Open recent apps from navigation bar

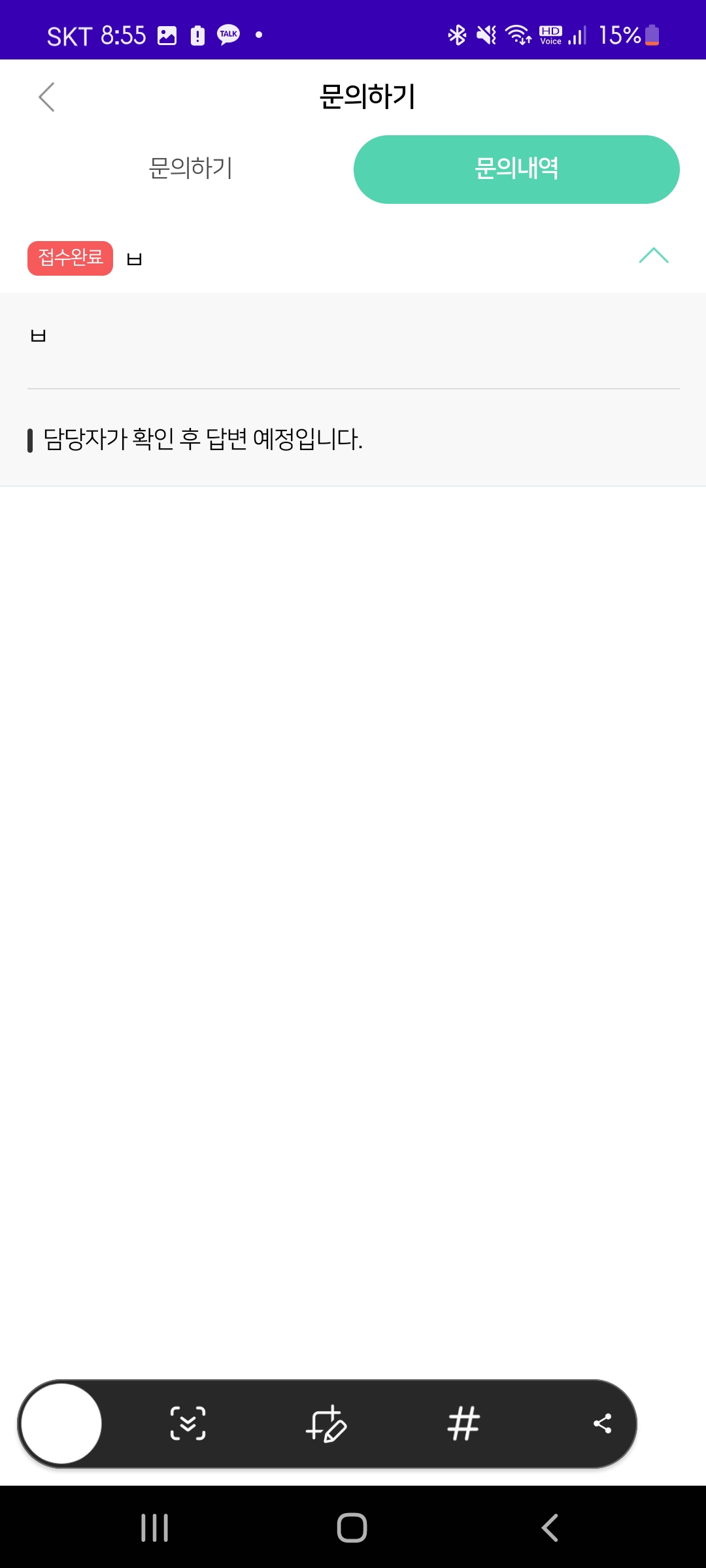(155, 1527)
